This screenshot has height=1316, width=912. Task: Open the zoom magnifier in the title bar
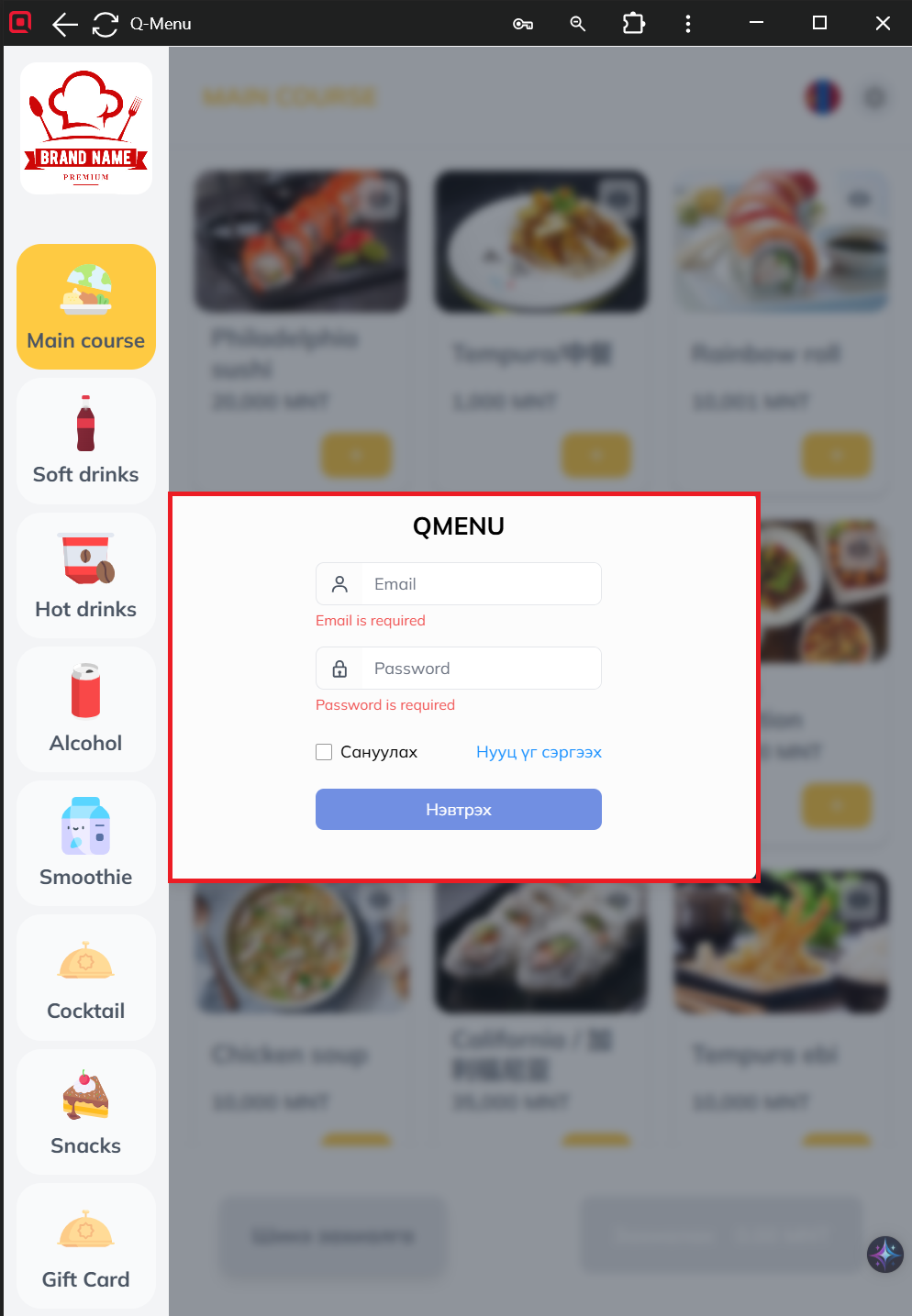tap(577, 24)
